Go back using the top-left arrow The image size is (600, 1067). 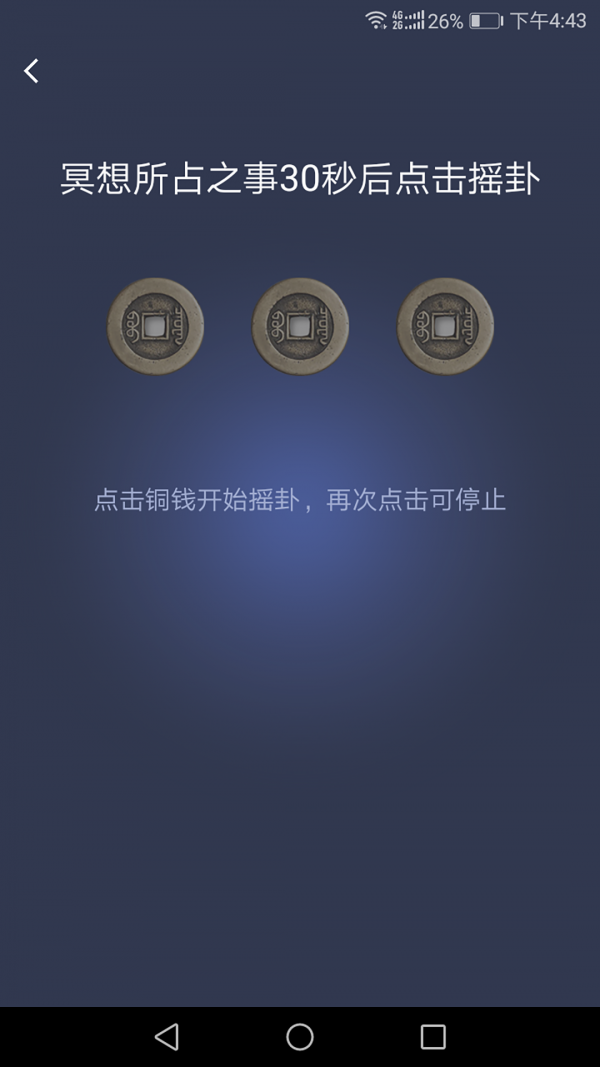click(32, 70)
